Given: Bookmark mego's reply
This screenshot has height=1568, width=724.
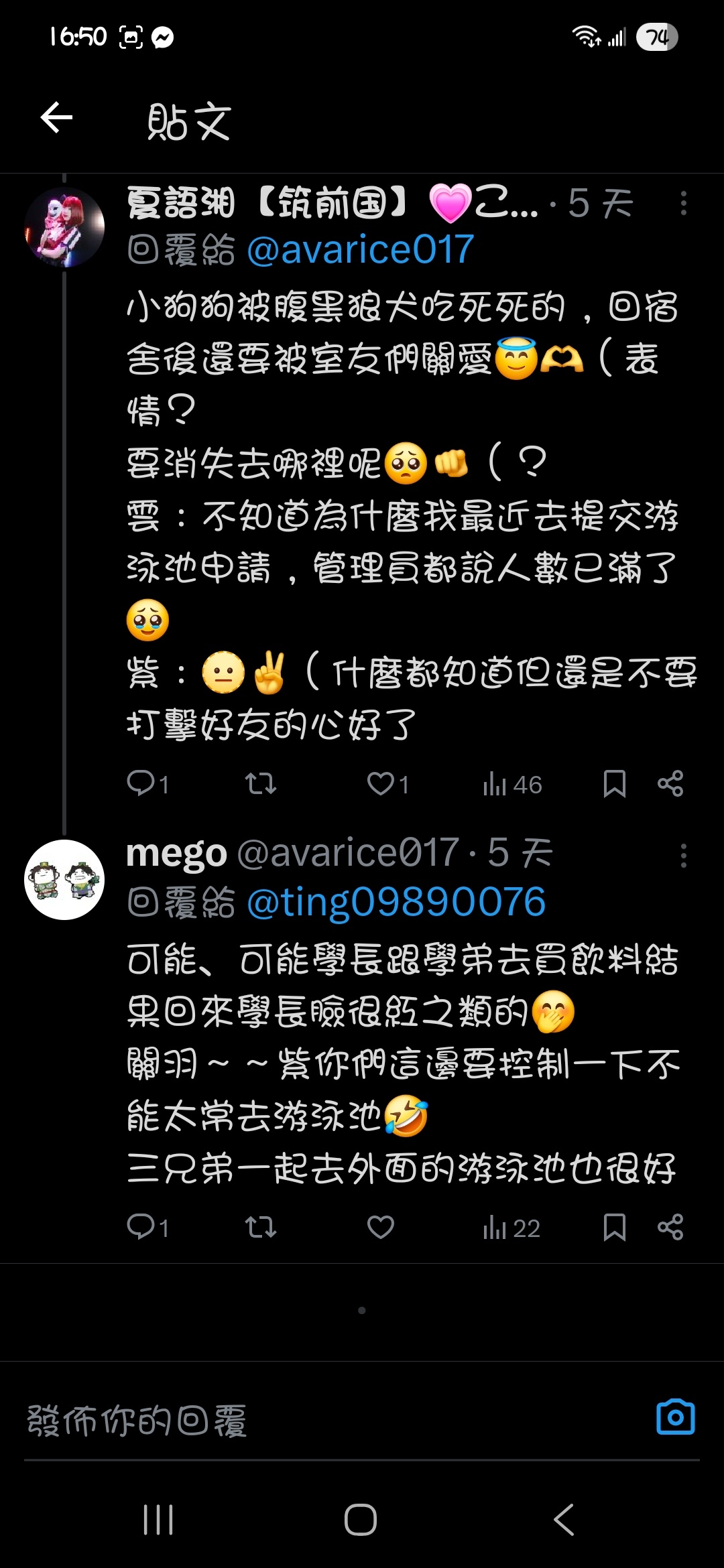Looking at the screenshot, I should pos(614,1227).
